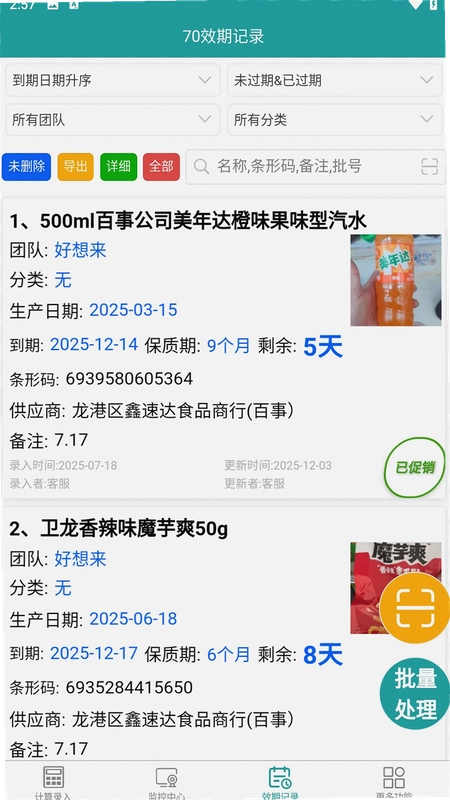Open the 所有分类 category dropdown
The image size is (450, 800).
point(335,120)
